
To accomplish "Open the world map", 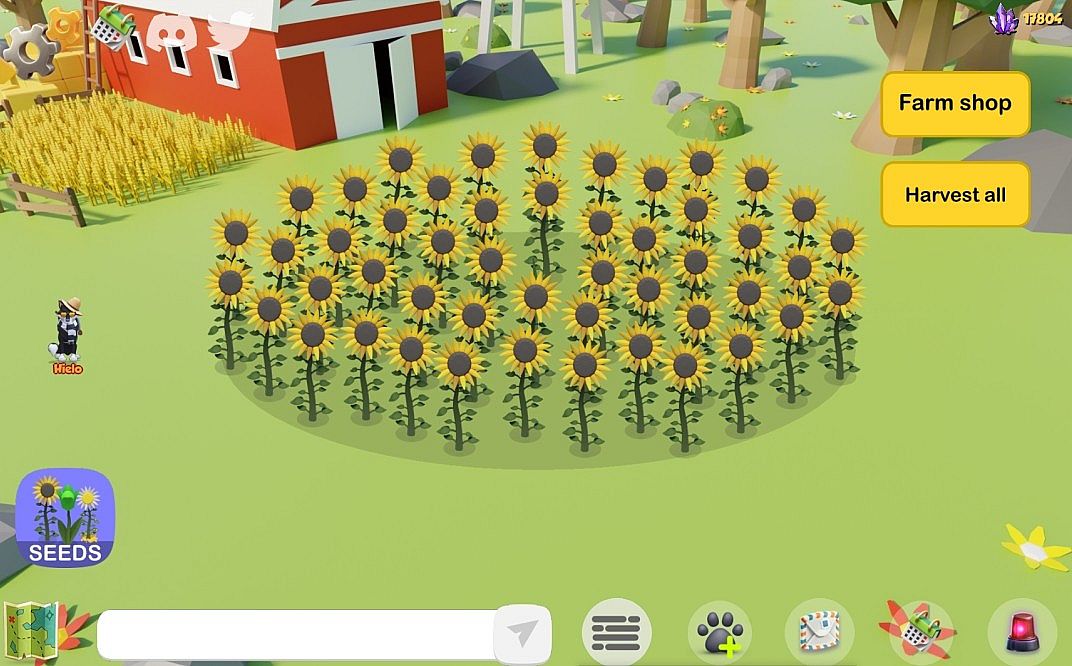I will click(30, 630).
